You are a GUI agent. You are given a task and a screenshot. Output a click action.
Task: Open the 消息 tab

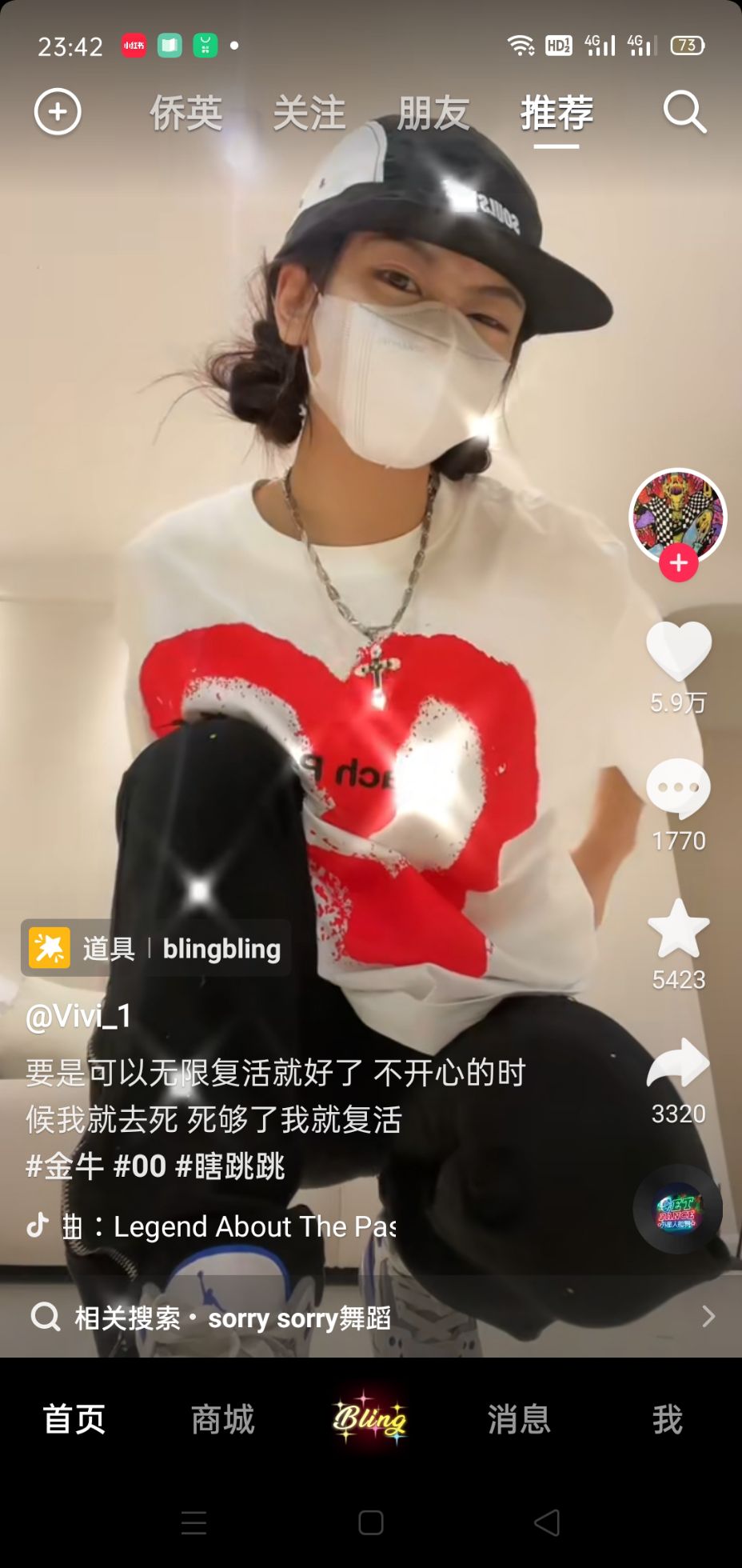click(519, 1420)
